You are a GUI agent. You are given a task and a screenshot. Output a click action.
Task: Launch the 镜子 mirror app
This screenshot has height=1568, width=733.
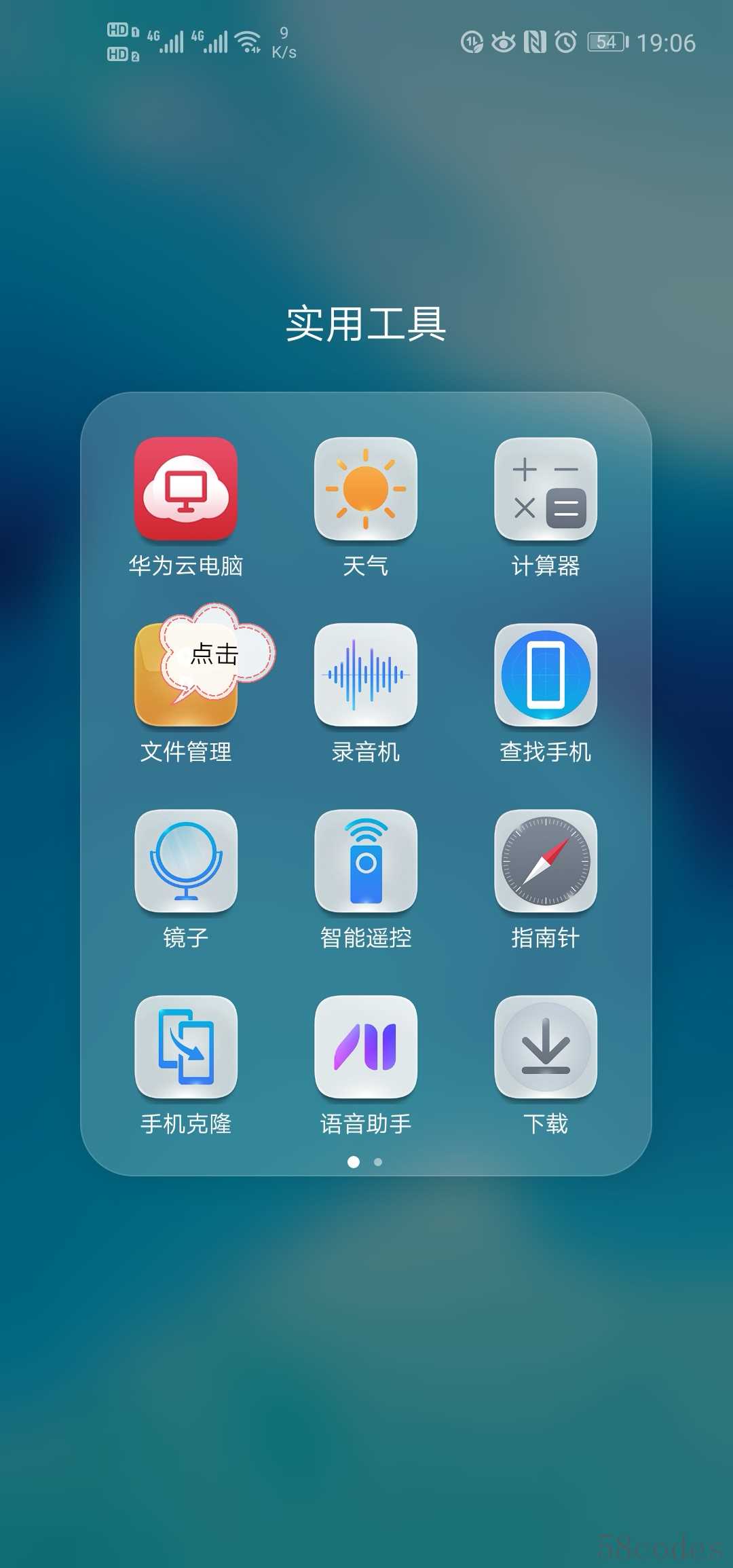click(x=186, y=861)
